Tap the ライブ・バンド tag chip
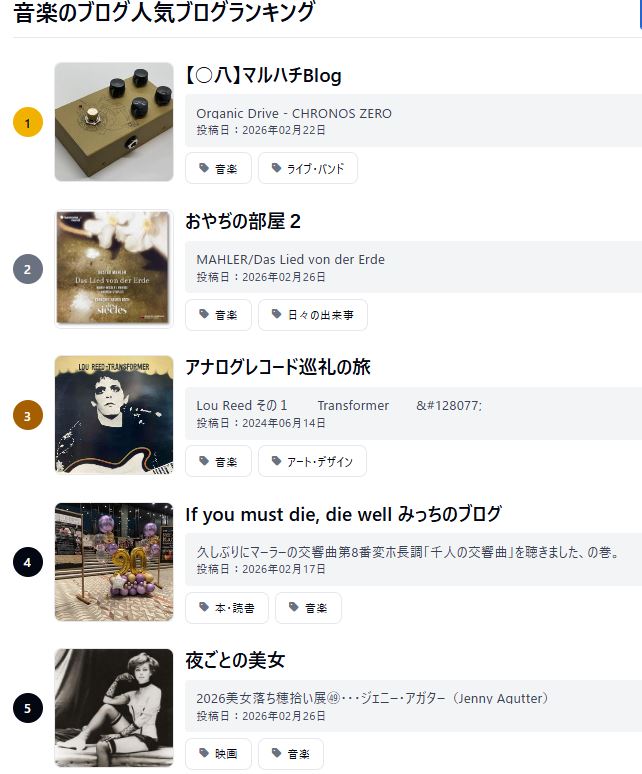 (307, 168)
